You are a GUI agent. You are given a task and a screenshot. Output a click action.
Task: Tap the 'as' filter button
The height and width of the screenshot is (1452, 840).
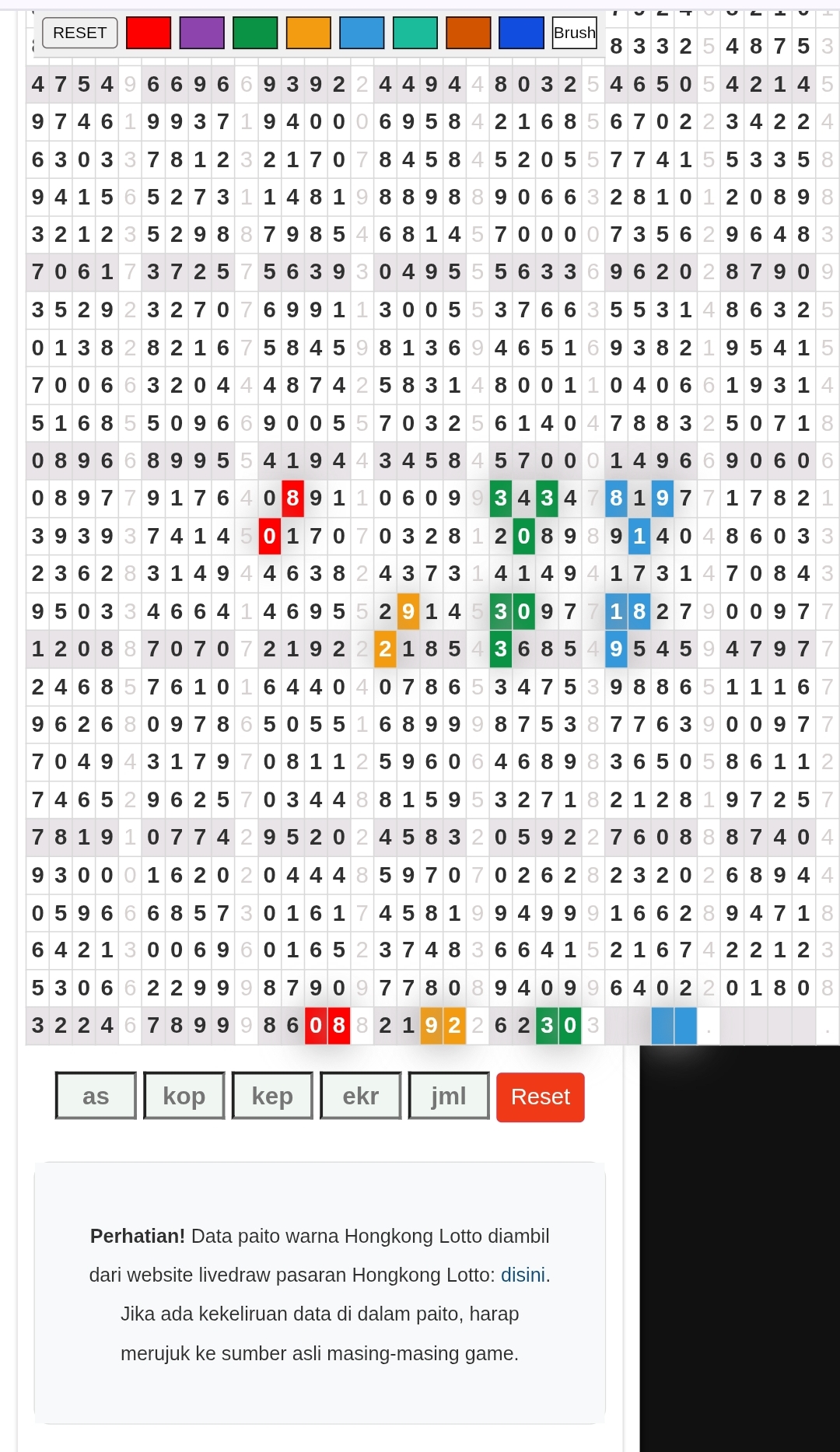coord(96,1096)
